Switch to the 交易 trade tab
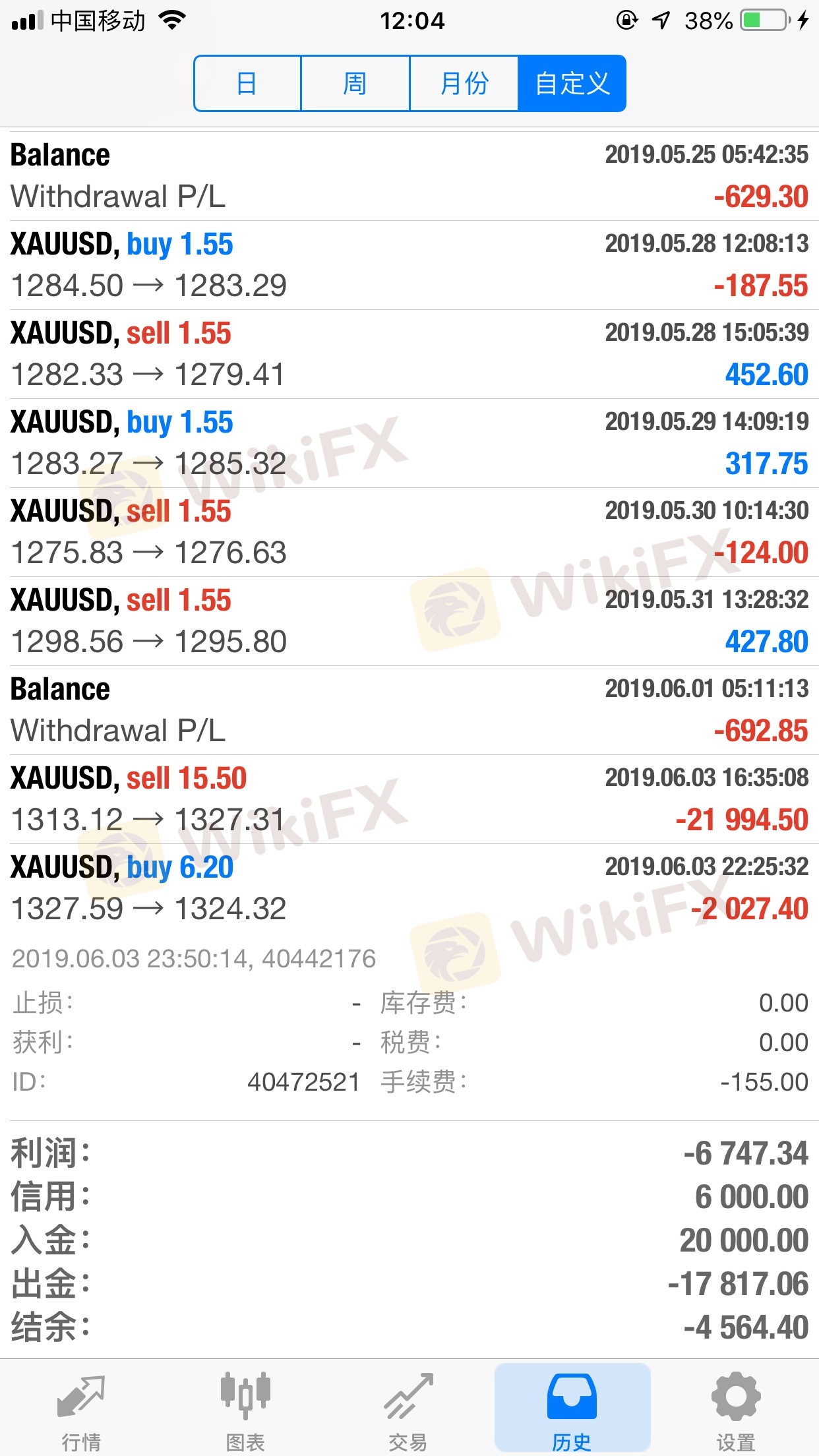Viewport: 819px width, 1456px height. tap(409, 1409)
